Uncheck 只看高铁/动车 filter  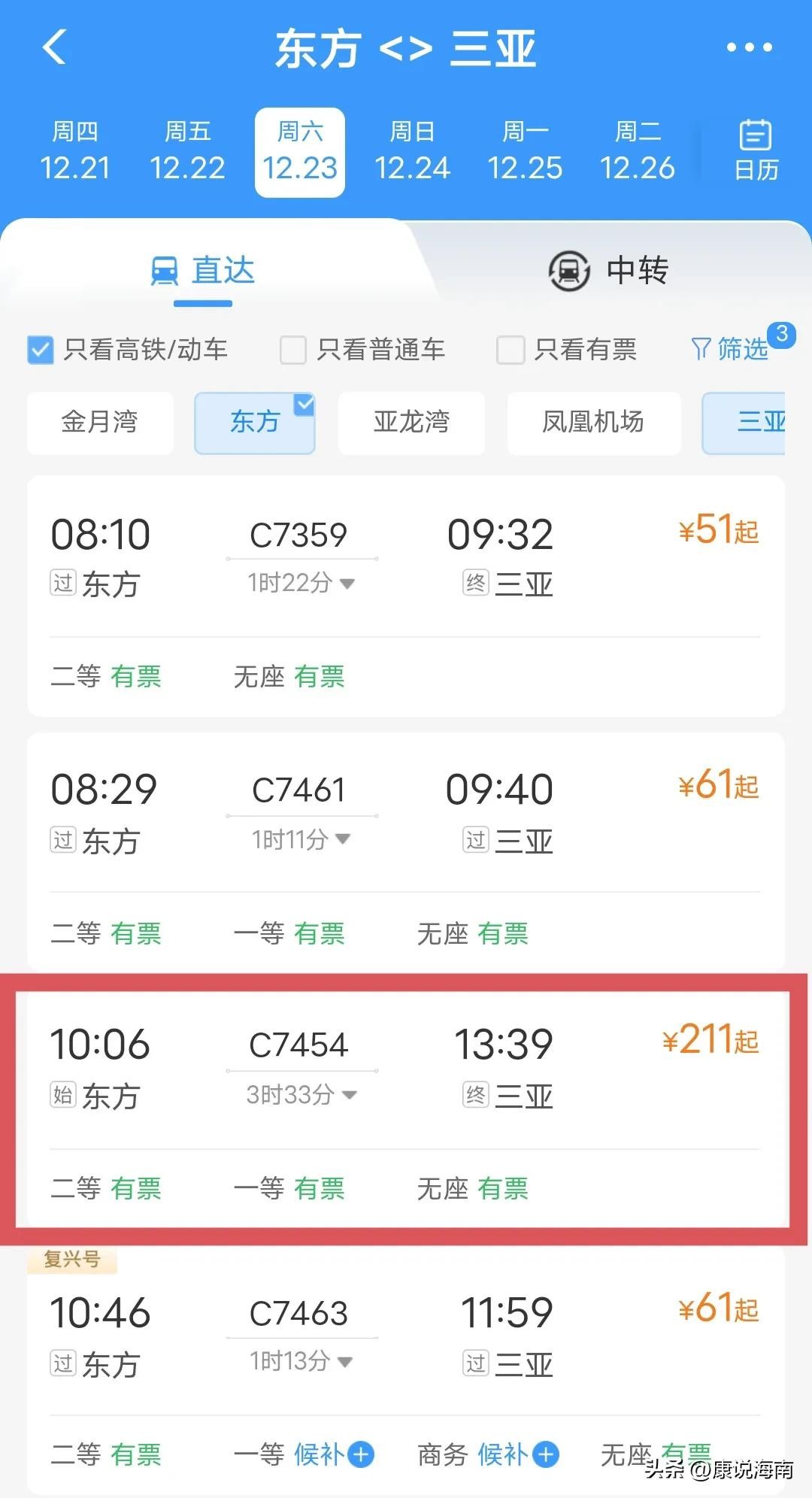click(x=41, y=350)
